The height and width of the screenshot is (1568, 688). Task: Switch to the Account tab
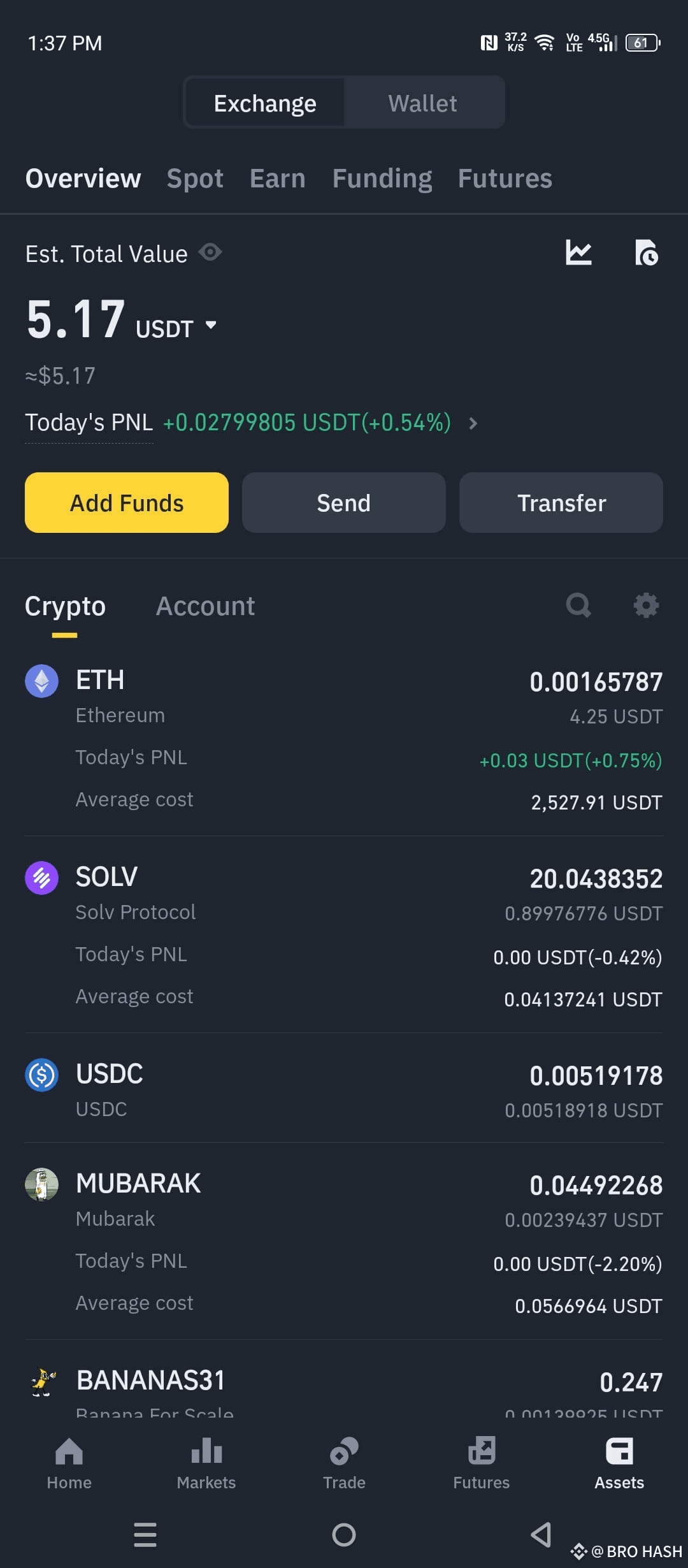click(x=205, y=606)
